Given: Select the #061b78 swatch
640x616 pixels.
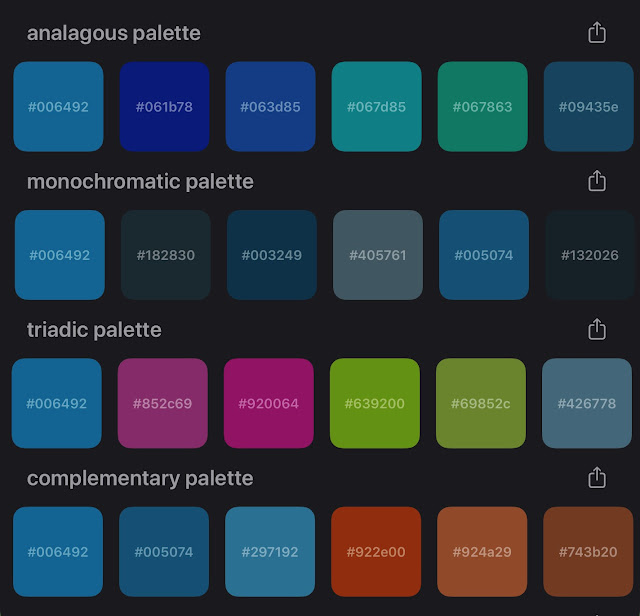Looking at the screenshot, I should (165, 107).
